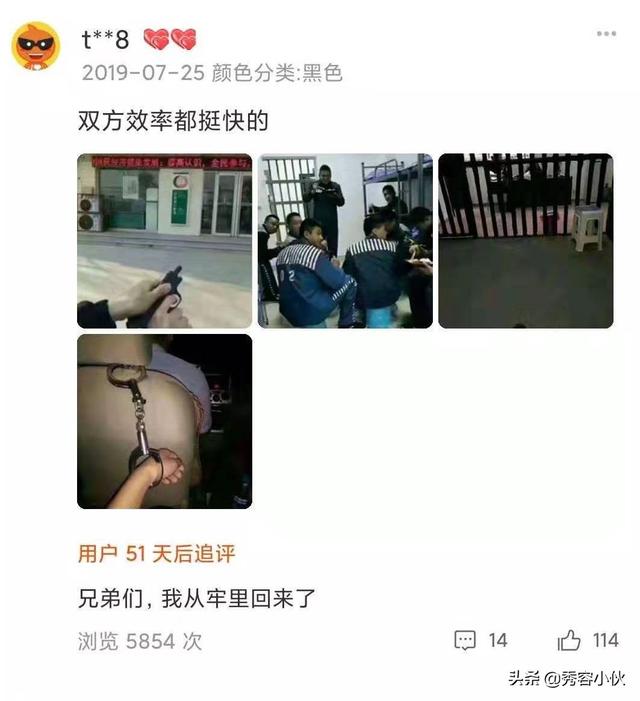Image resolution: width=640 pixels, height=701 pixels.
Task: Open the comments with 14 replies
Action: pos(481,640)
